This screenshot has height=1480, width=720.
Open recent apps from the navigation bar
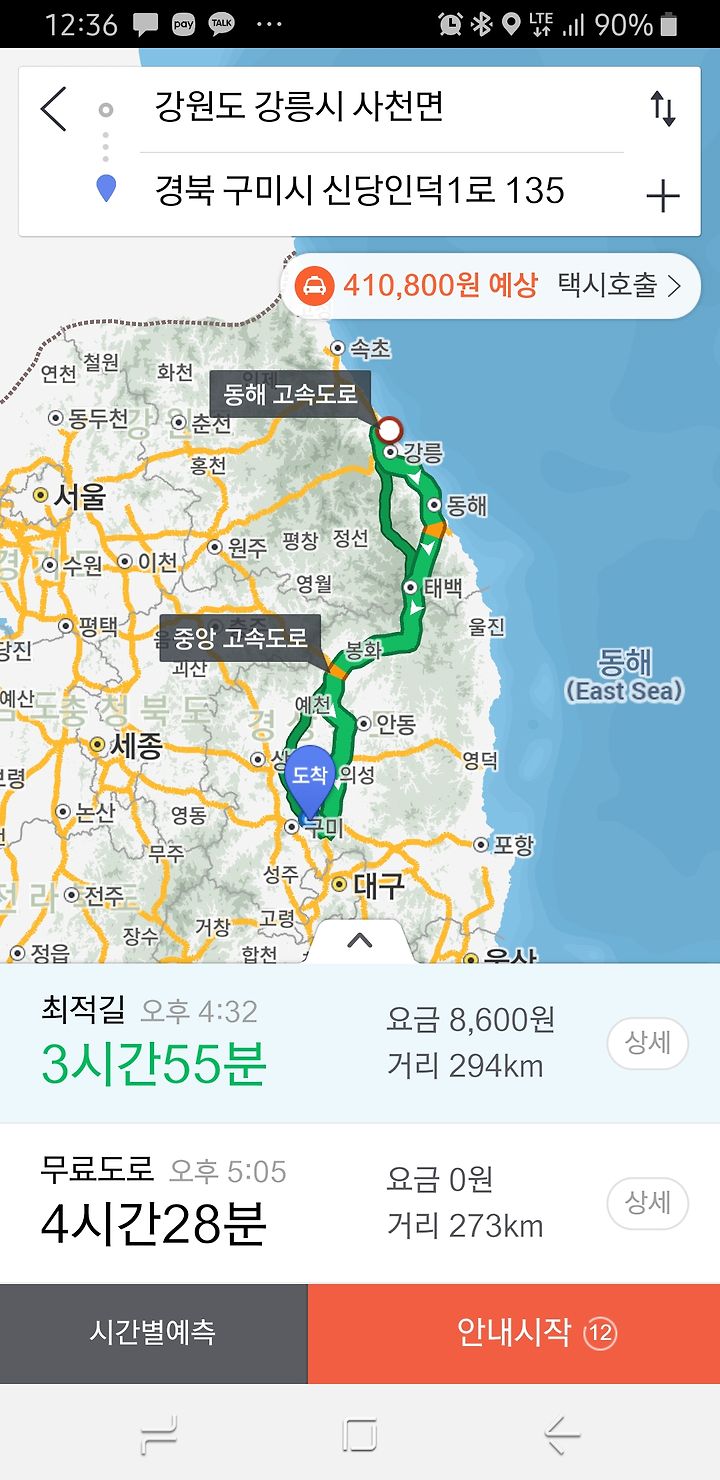158,1436
